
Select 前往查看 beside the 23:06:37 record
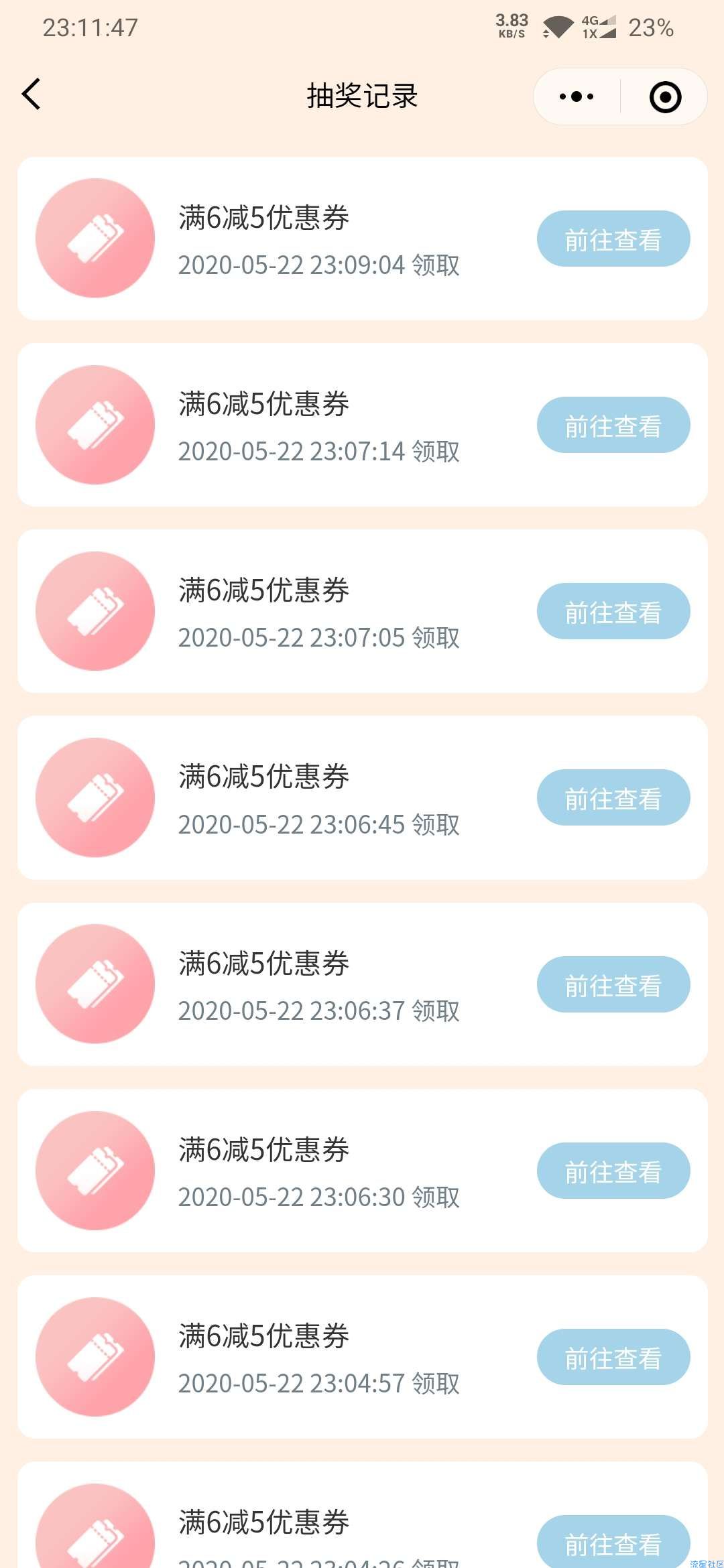(613, 985)
